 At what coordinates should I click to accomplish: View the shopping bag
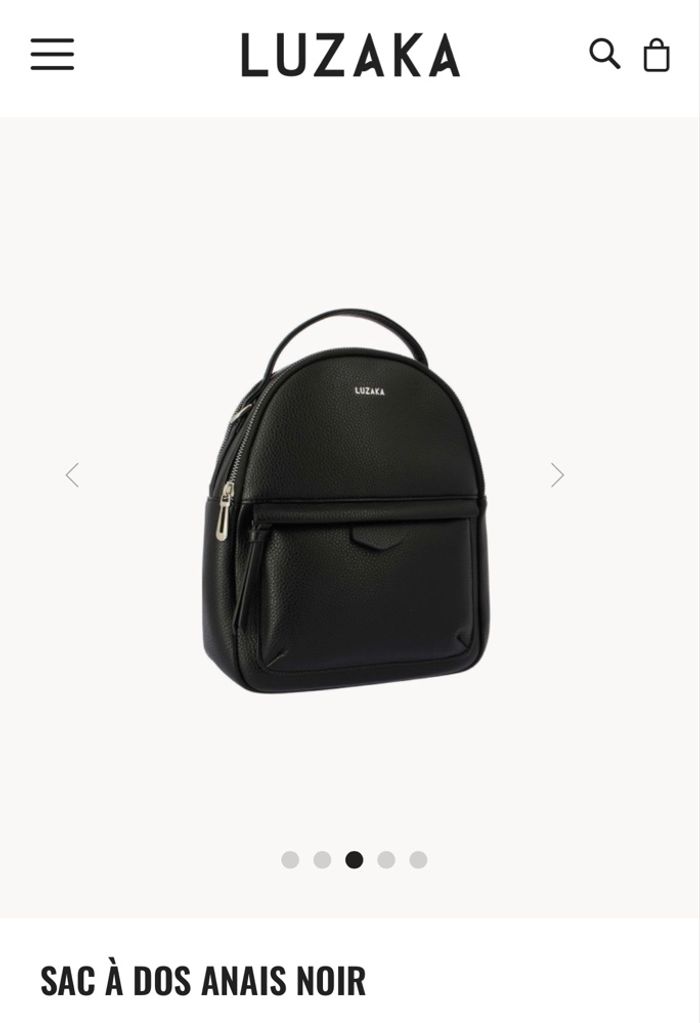(656, 55)
